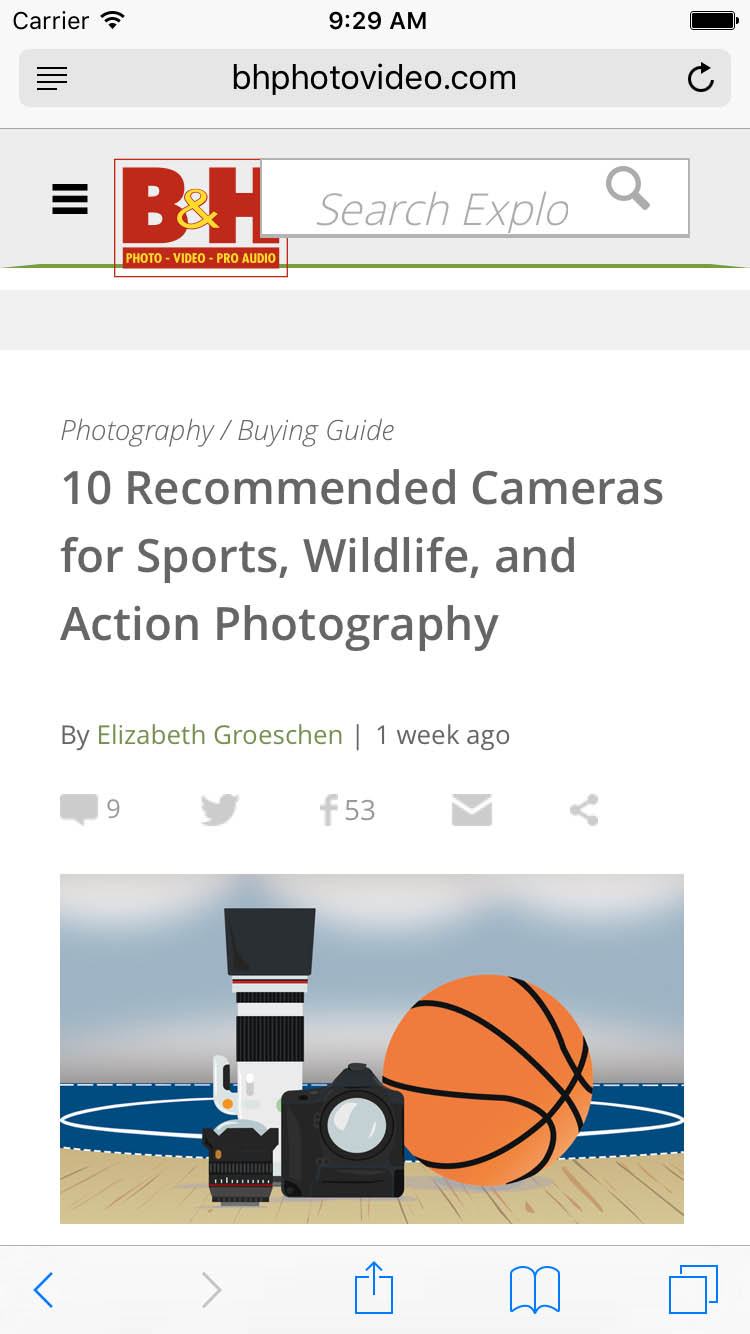Open the tab switcher

[x=694, y=1289]
